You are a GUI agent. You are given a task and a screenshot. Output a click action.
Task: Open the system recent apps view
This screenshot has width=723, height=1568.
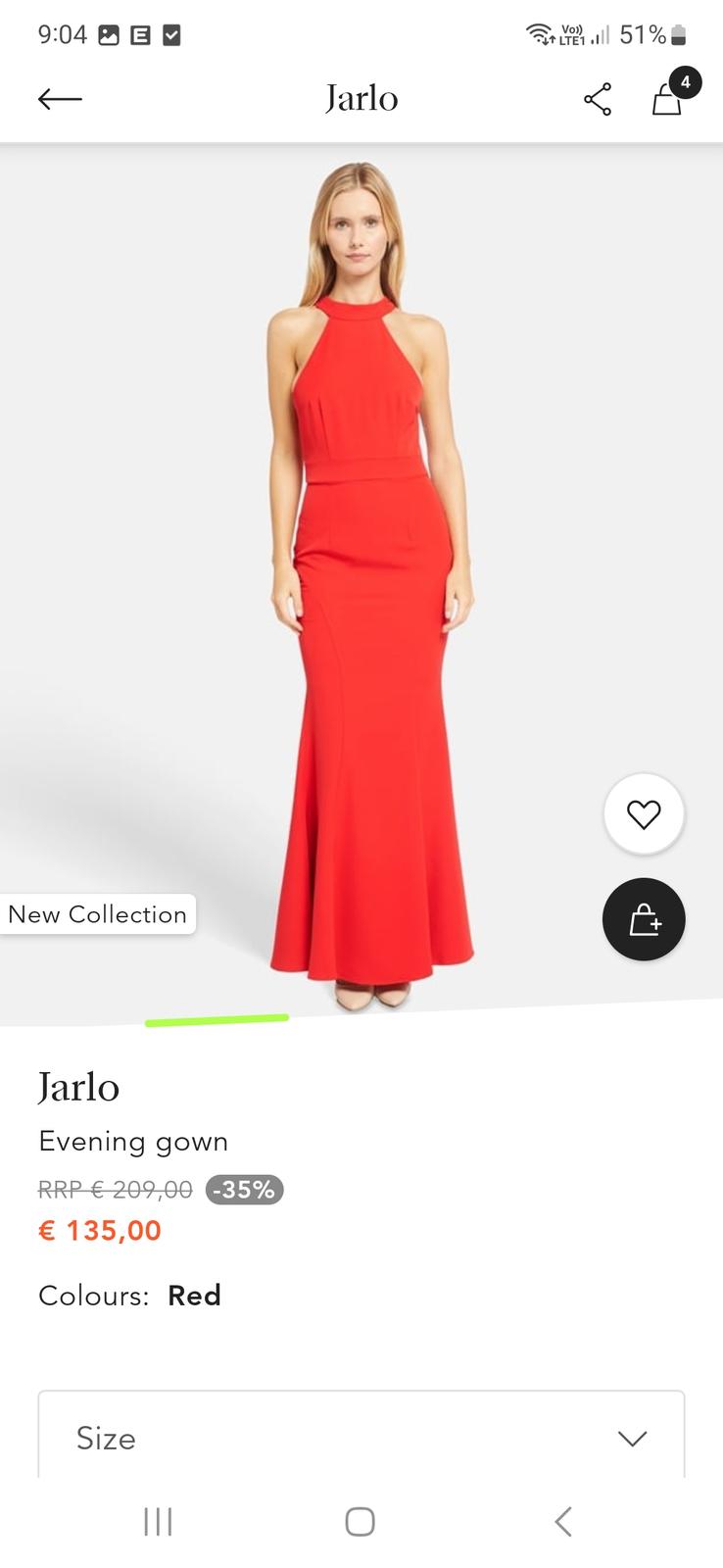pyautogui.click(x=158, y=1521)
